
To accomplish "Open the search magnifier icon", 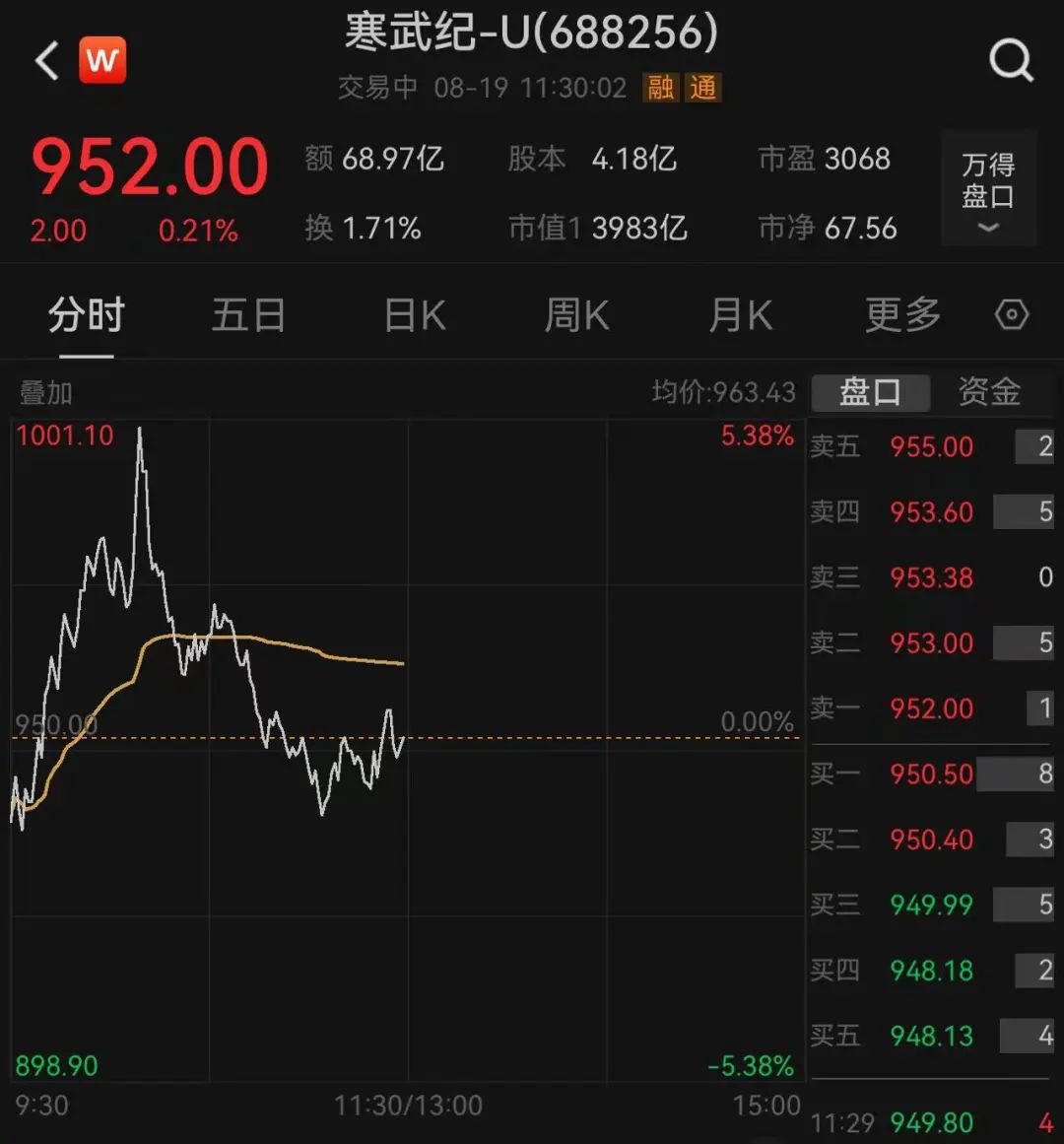I will click(1012, 59).
